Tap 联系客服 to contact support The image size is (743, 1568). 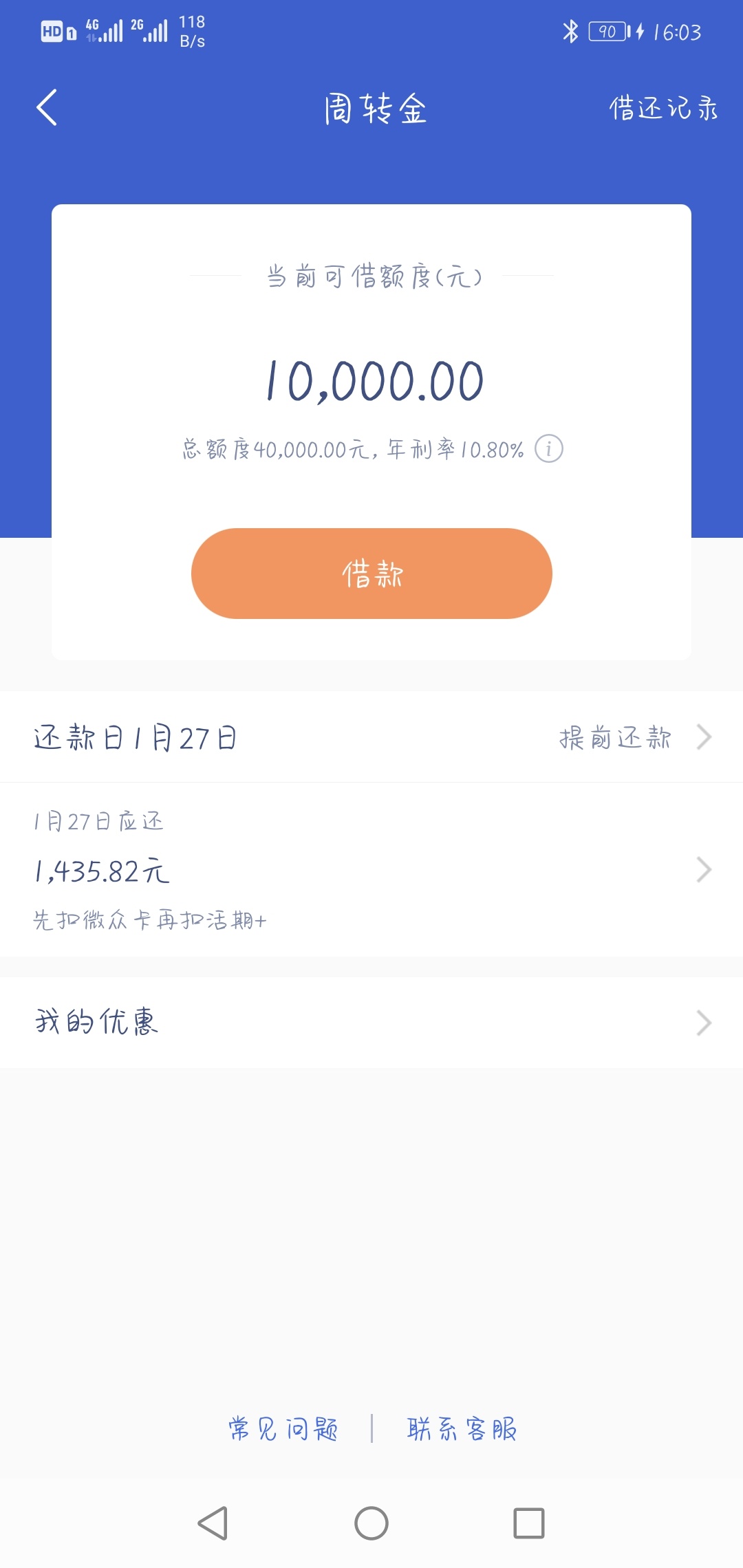coord(462,1428)
